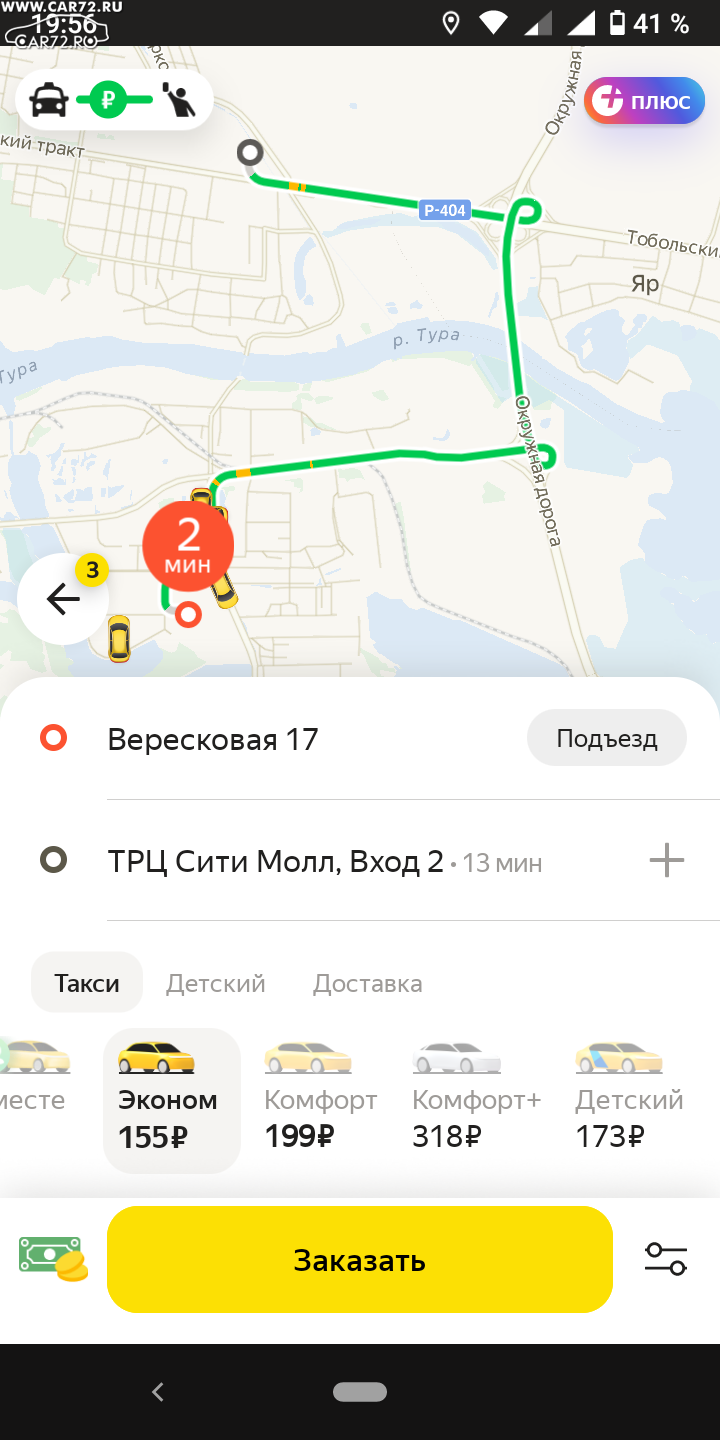Screen dimensions: 720x1440
Task: Open ride options sliders icon
Action: click(666, 1258)
